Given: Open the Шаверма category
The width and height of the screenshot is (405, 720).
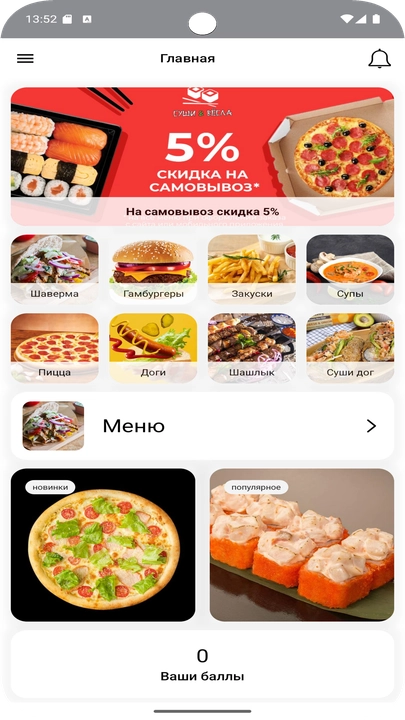Looking at the screenshot, I should [55, 270].
